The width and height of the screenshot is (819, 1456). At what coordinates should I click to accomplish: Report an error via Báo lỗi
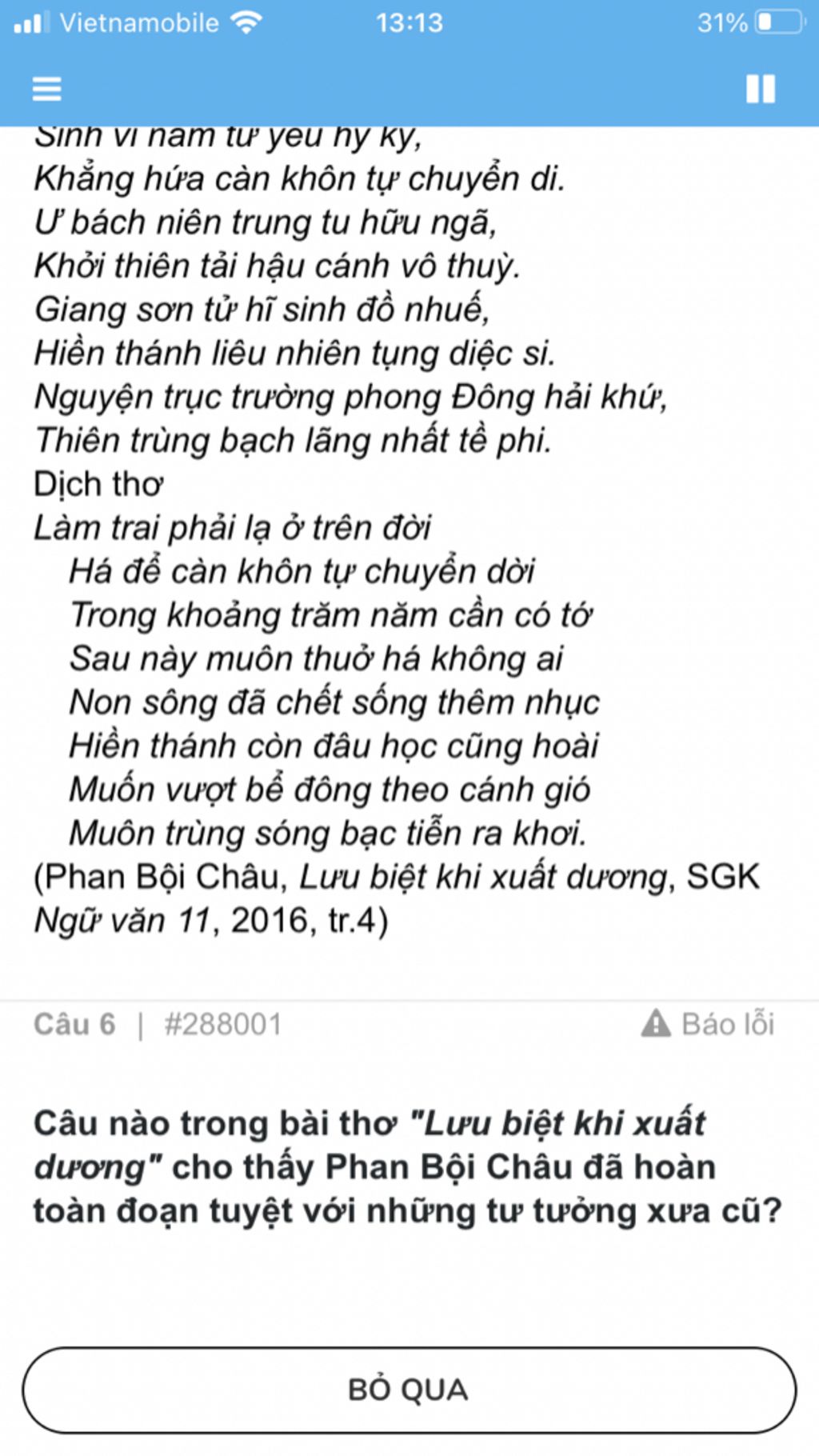click(x=709, y=1024)
